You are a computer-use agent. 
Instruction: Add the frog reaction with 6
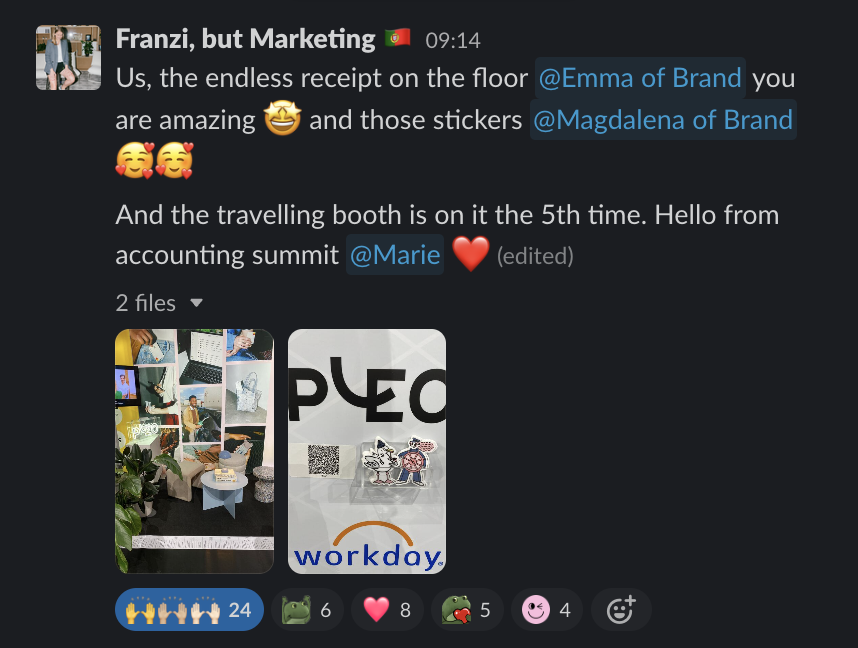(x=307, y=609)
